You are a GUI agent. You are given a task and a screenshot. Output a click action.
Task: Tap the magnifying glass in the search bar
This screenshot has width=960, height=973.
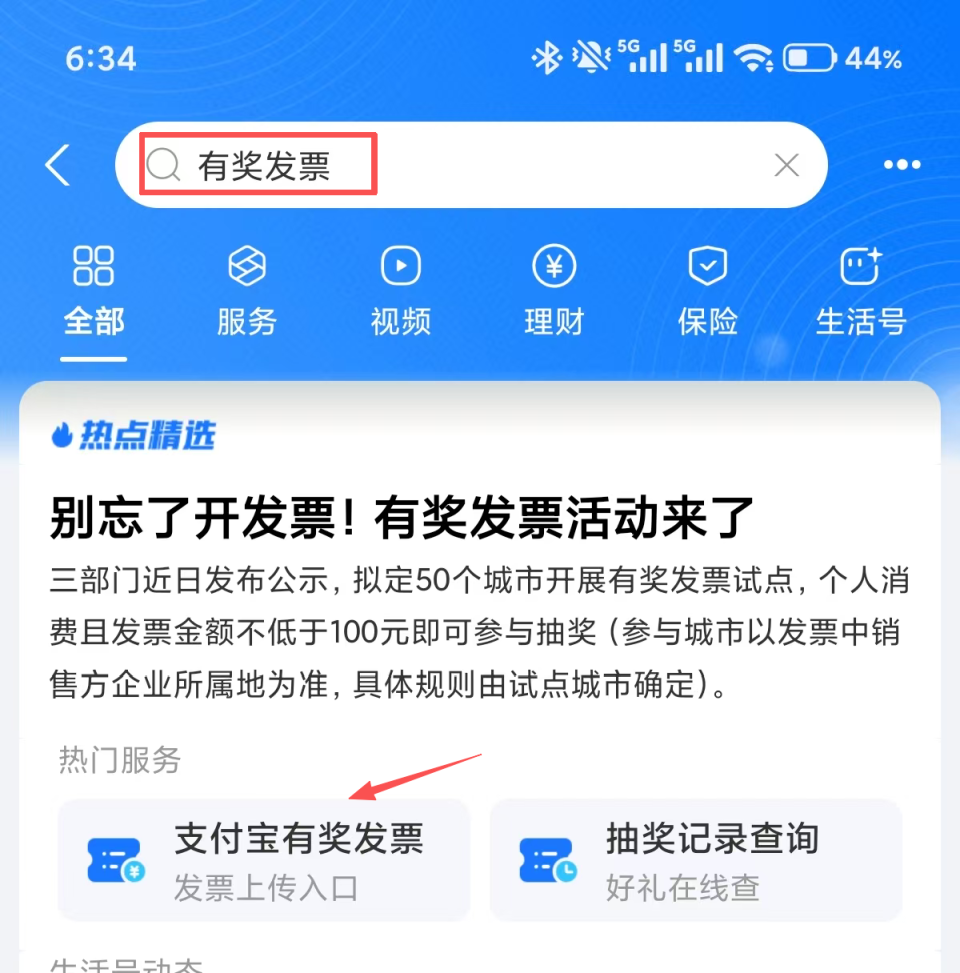161,164
